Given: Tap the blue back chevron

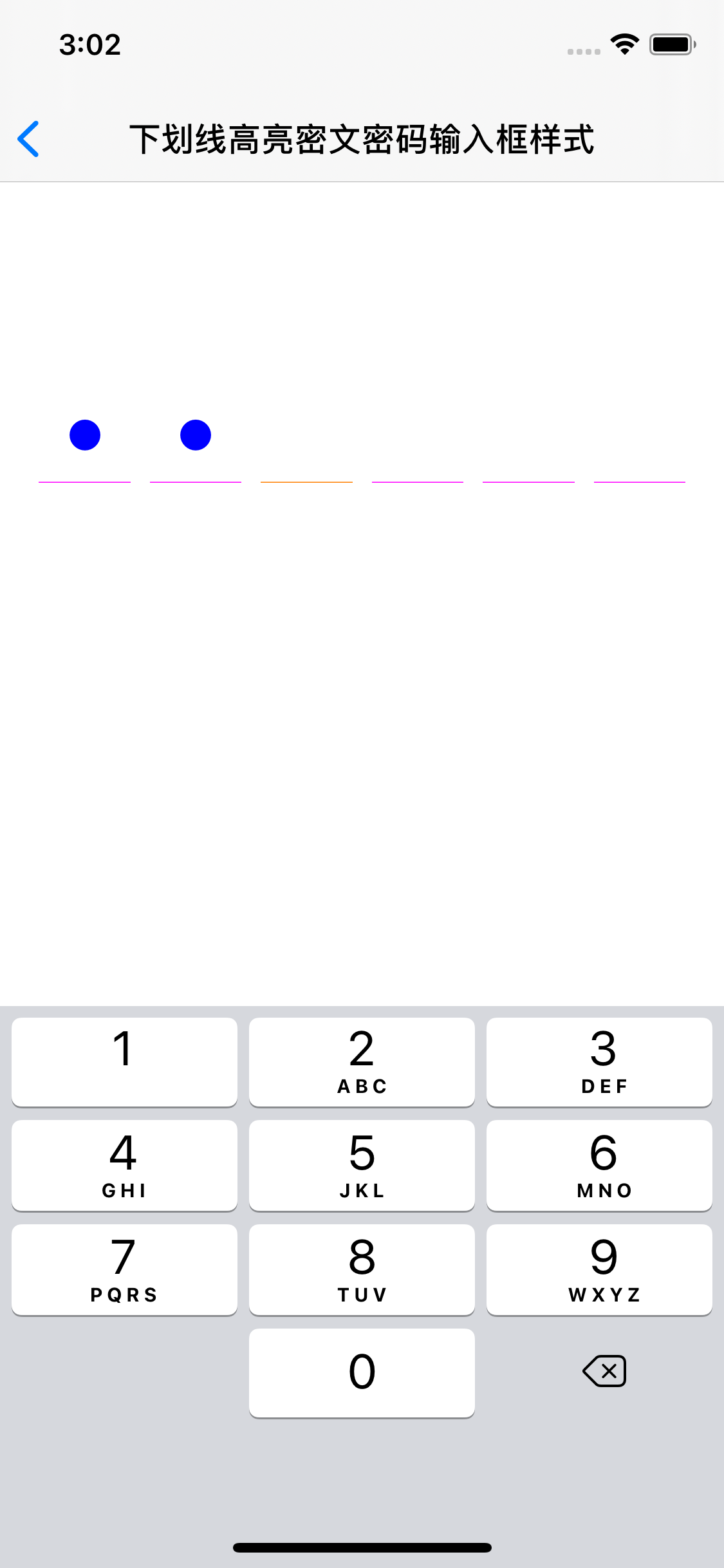Looking at the screenshot, I should pos(29,139).
